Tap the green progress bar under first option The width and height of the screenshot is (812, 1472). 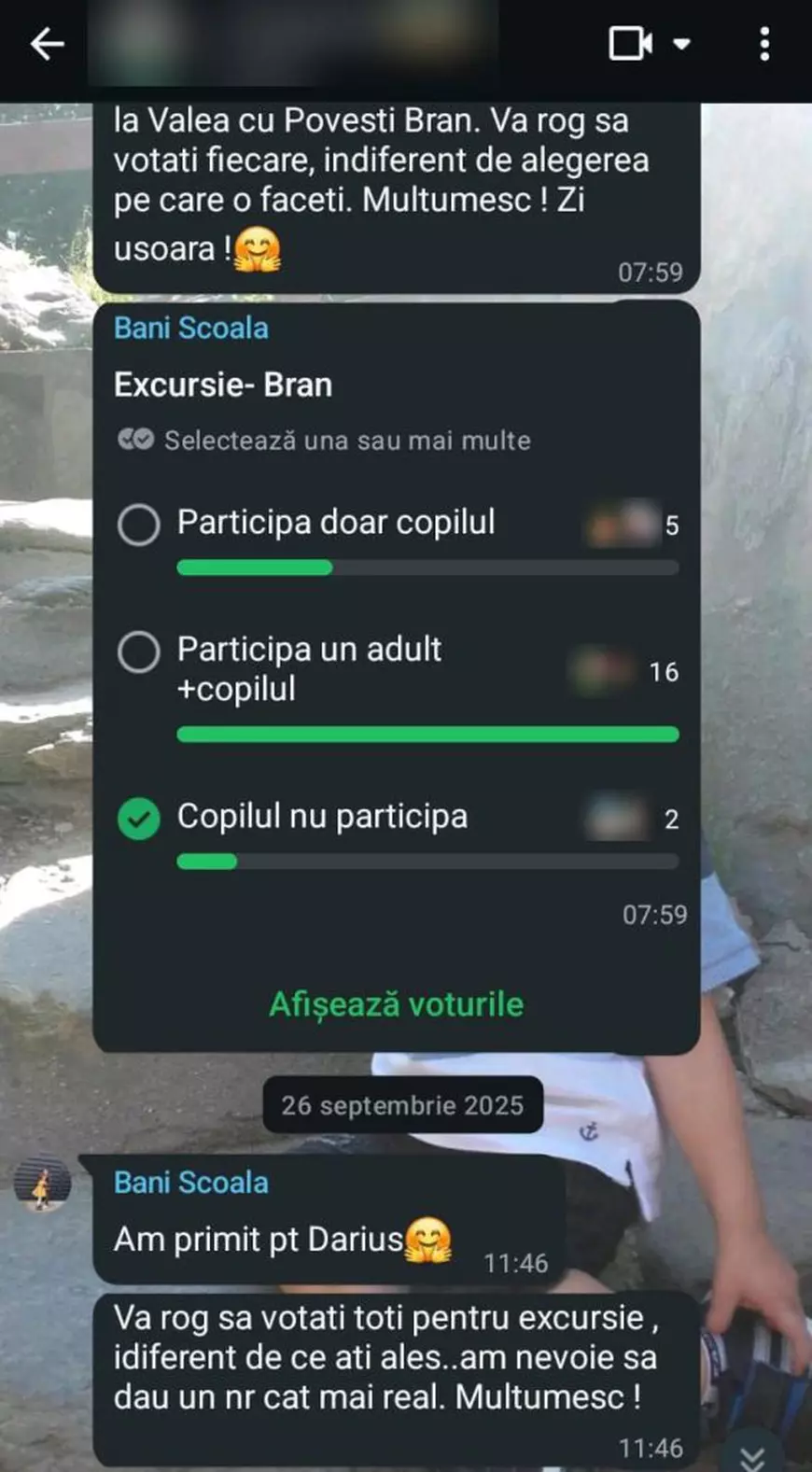coord(252,567)
